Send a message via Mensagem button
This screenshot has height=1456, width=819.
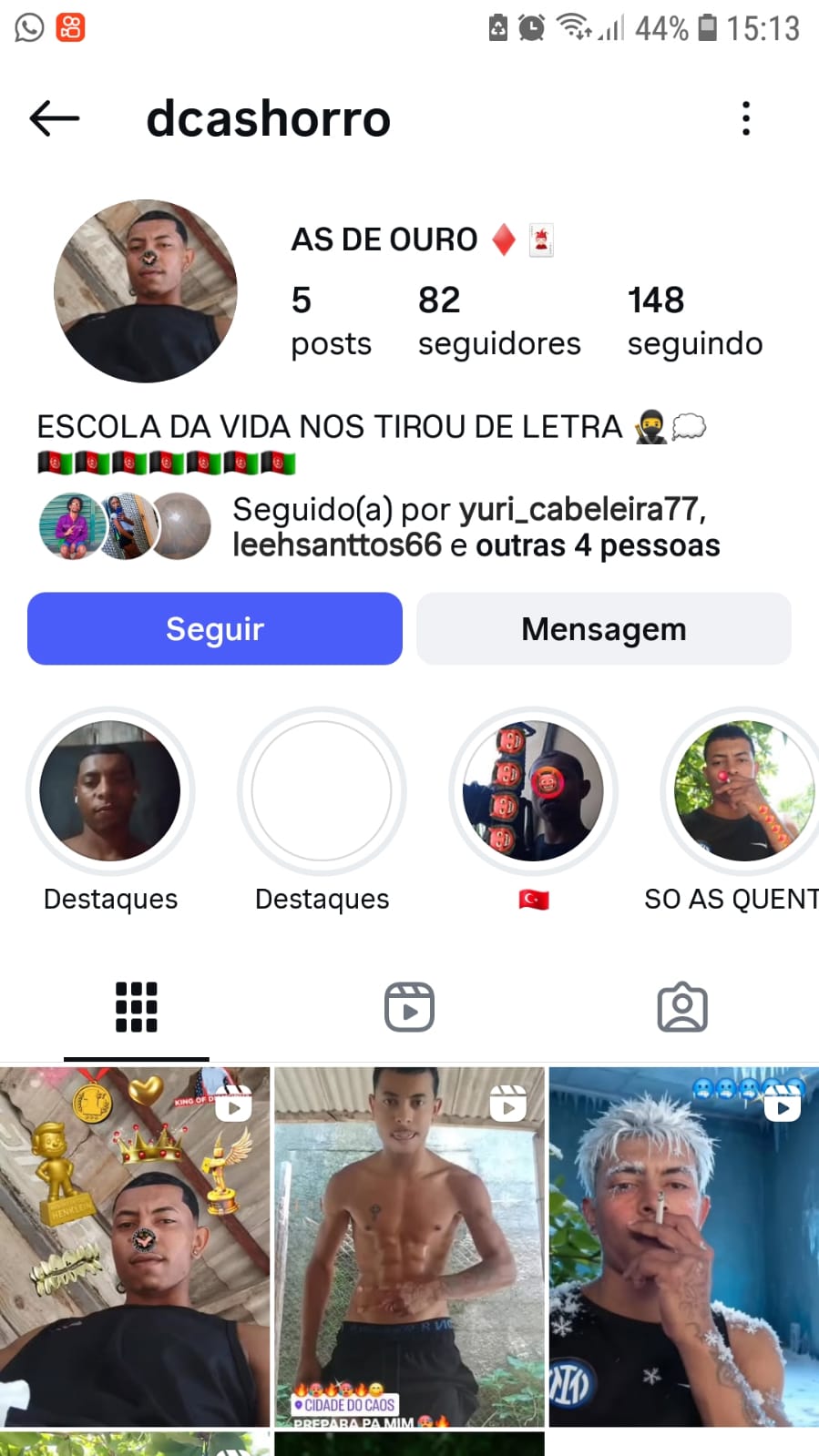(603, 628)
